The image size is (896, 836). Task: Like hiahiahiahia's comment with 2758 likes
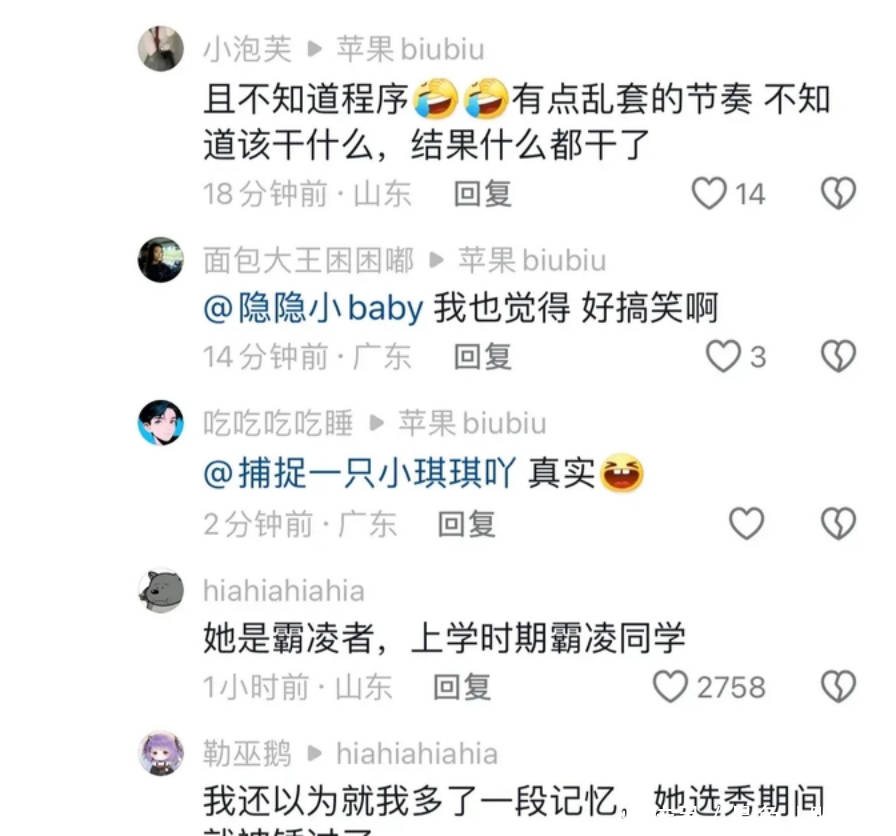coord(671,687)
